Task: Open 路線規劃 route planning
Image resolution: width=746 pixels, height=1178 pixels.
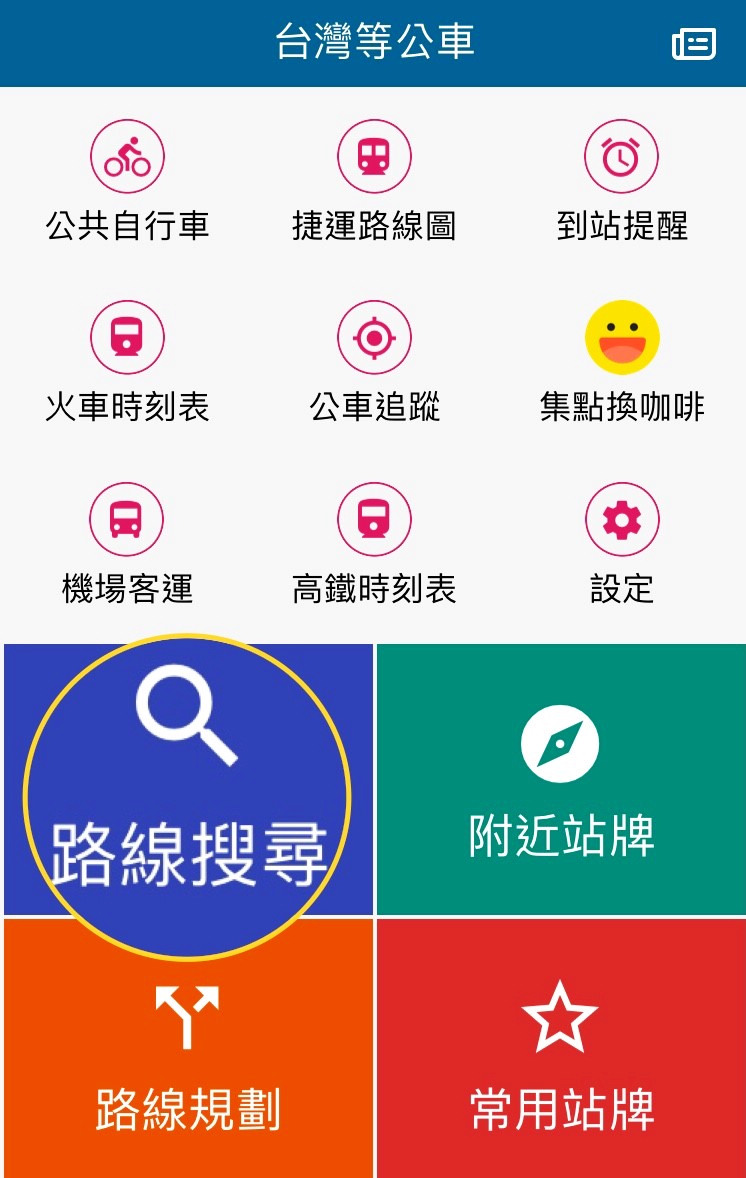Action: [x=188, y=1050]
